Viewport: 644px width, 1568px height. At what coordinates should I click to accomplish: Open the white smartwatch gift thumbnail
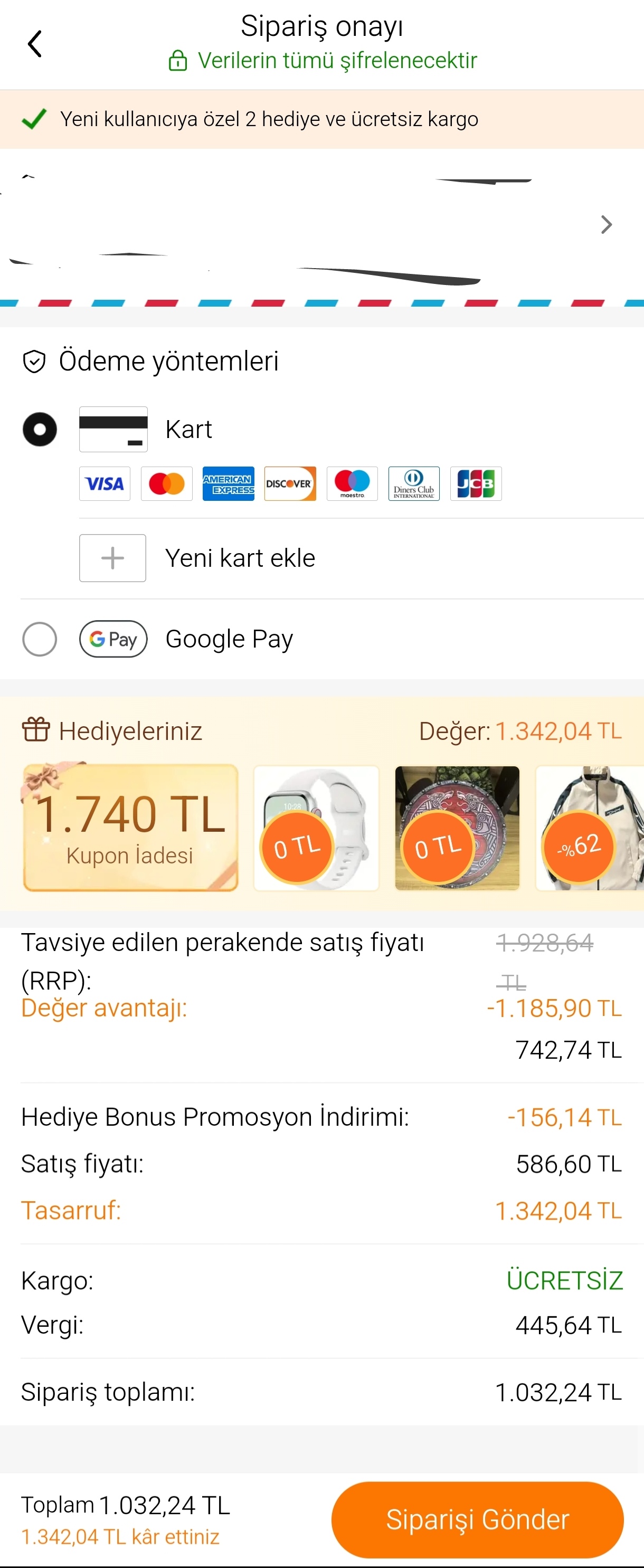click(316, 826)
